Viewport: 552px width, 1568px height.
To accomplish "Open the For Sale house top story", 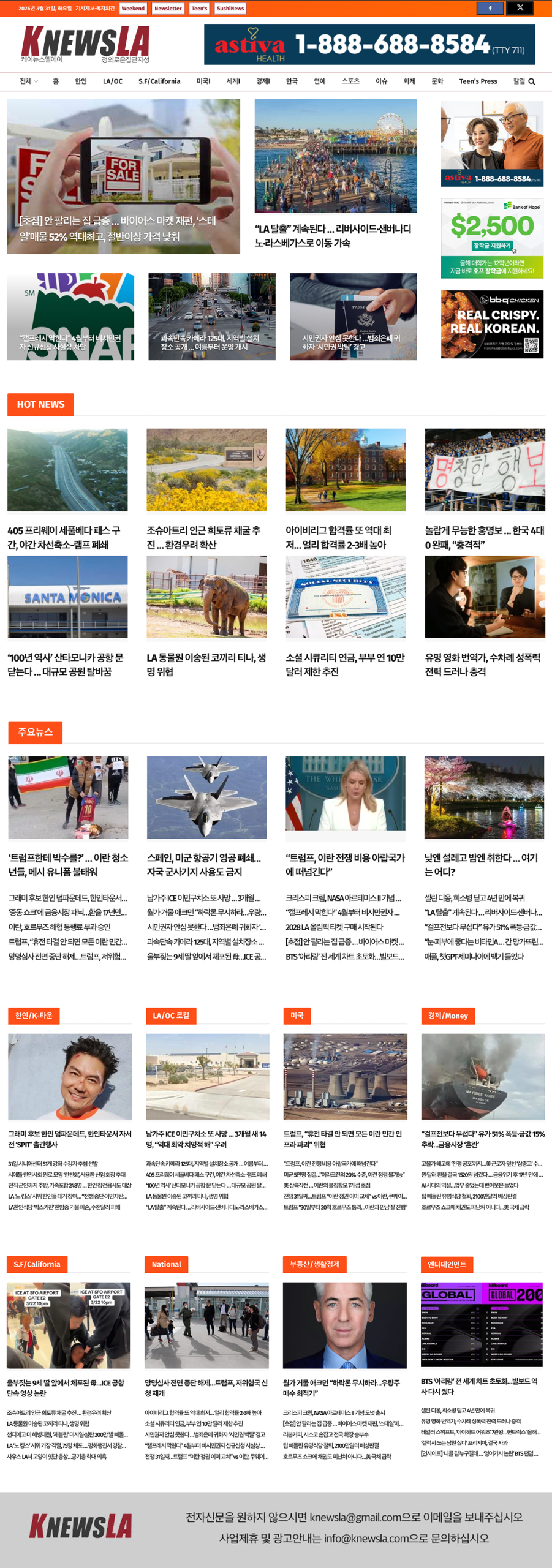I will point(123,176).
